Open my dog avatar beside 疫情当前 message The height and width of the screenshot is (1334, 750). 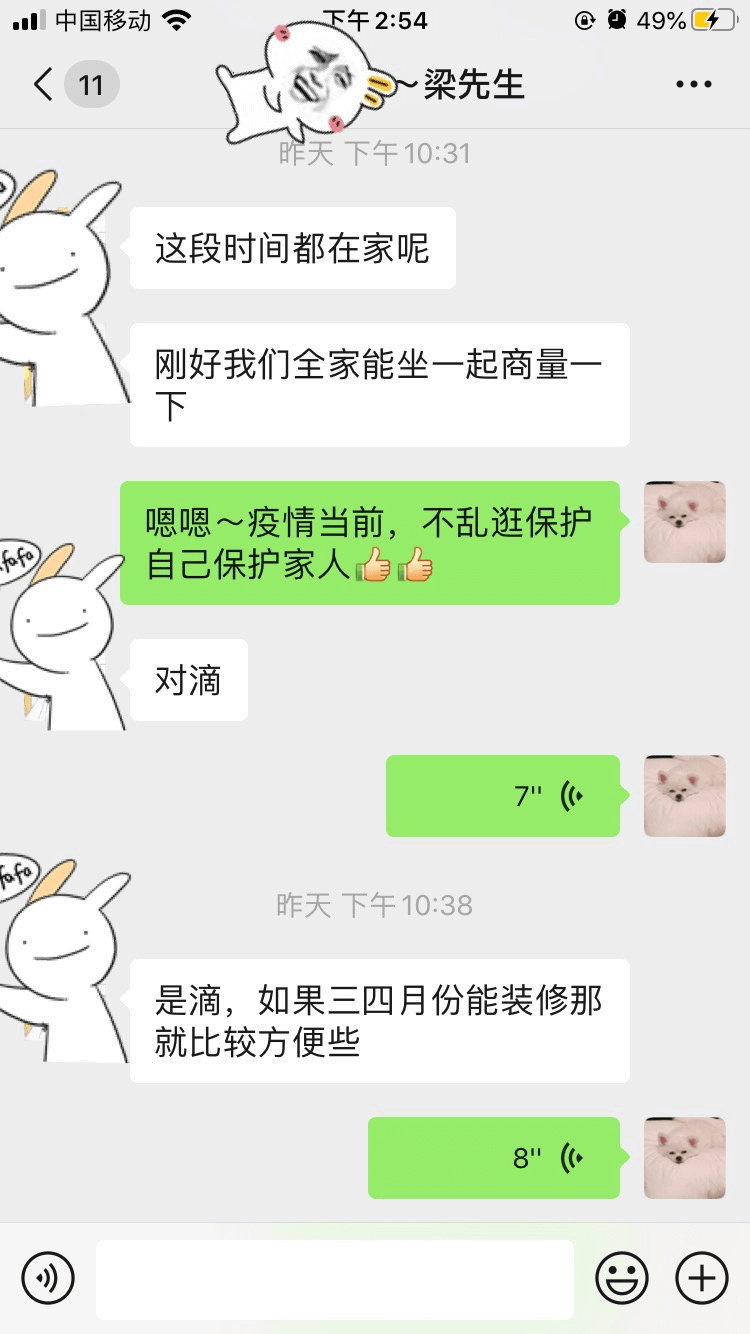(684, 522)
